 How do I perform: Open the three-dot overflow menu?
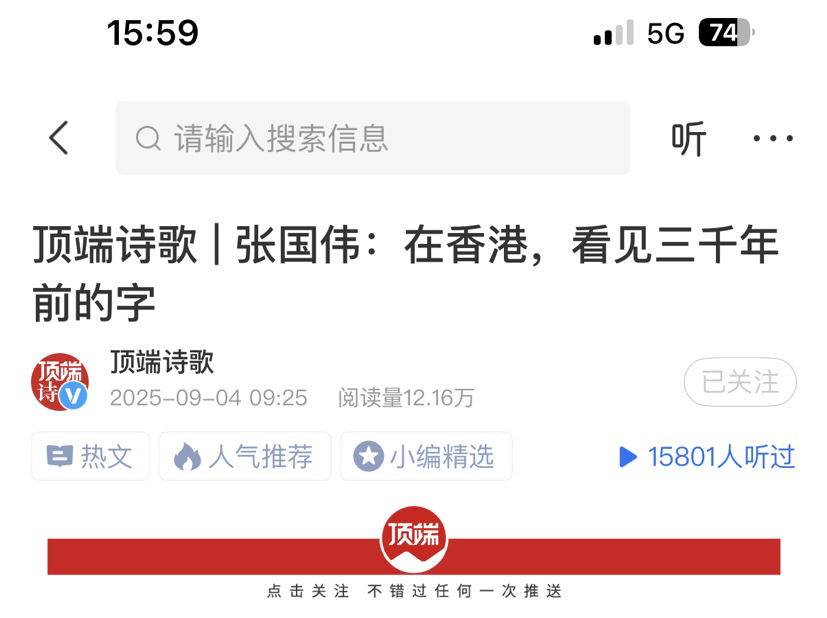(x=773, y=139)
